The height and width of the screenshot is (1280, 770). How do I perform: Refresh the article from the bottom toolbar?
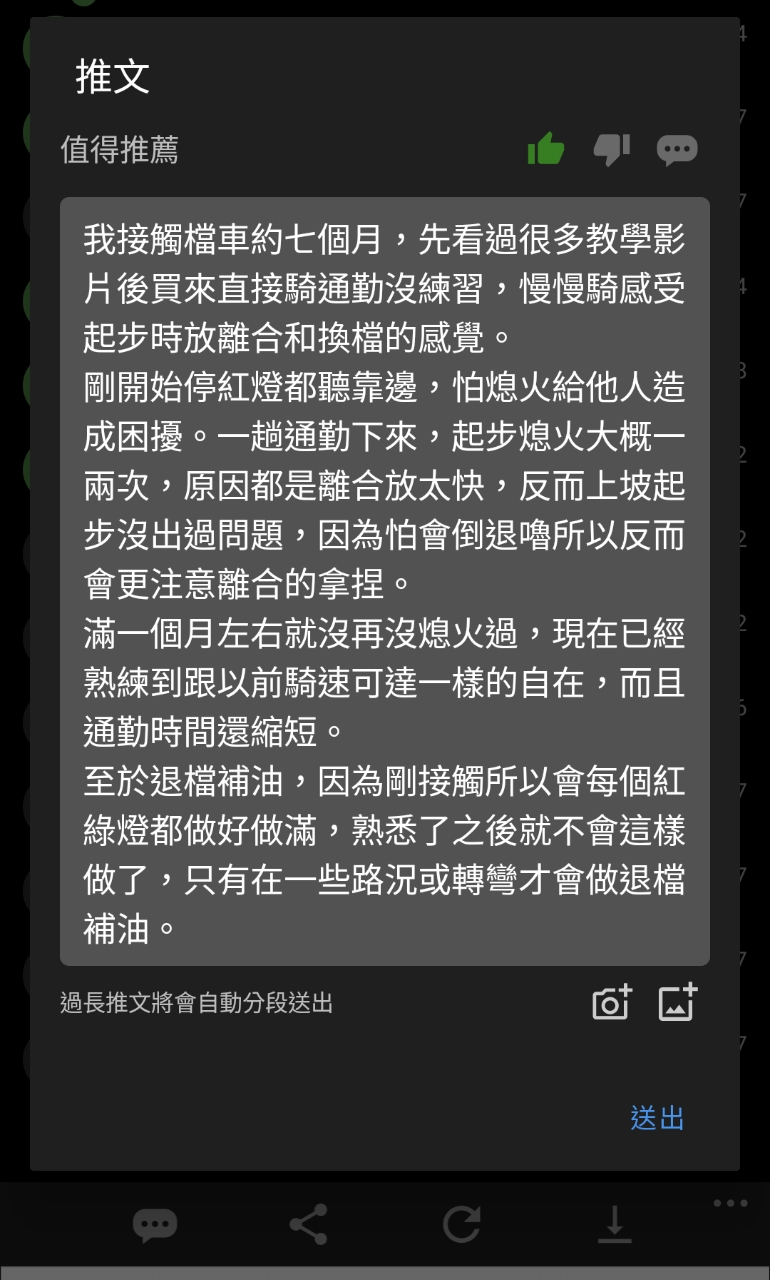coord(462,1225)
